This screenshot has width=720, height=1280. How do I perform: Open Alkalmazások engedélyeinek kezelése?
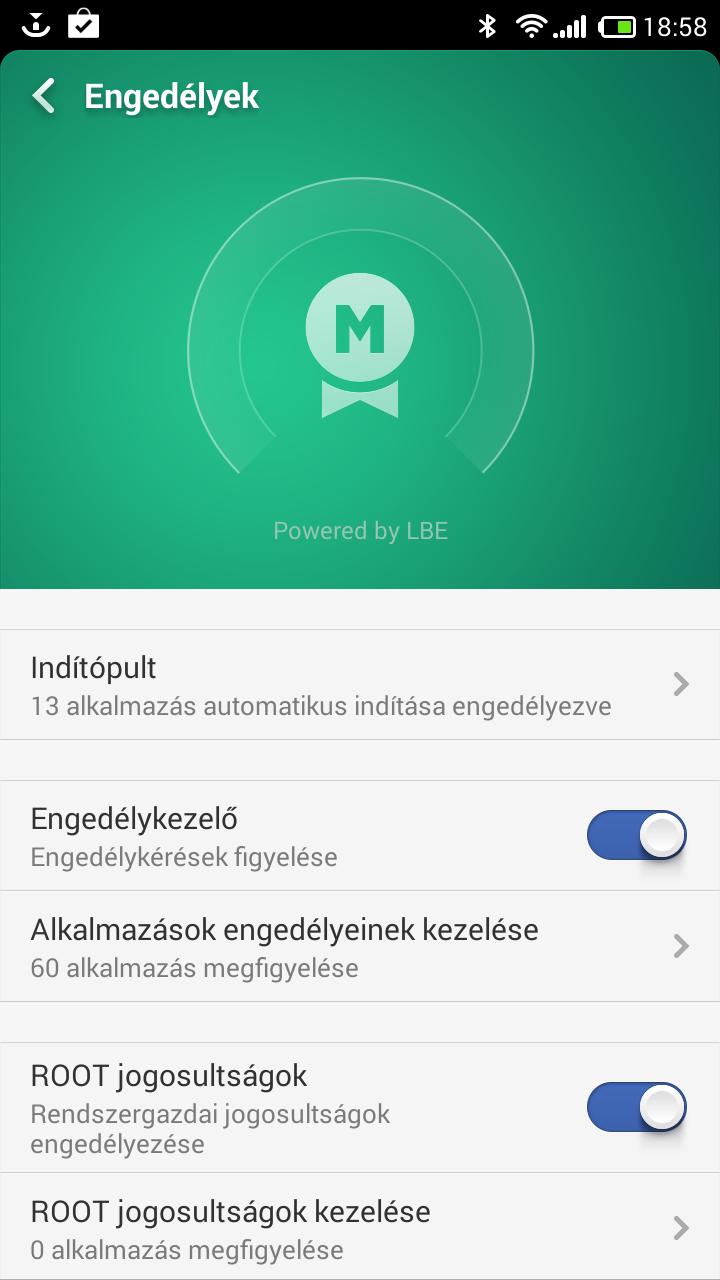tap(360, 946)
